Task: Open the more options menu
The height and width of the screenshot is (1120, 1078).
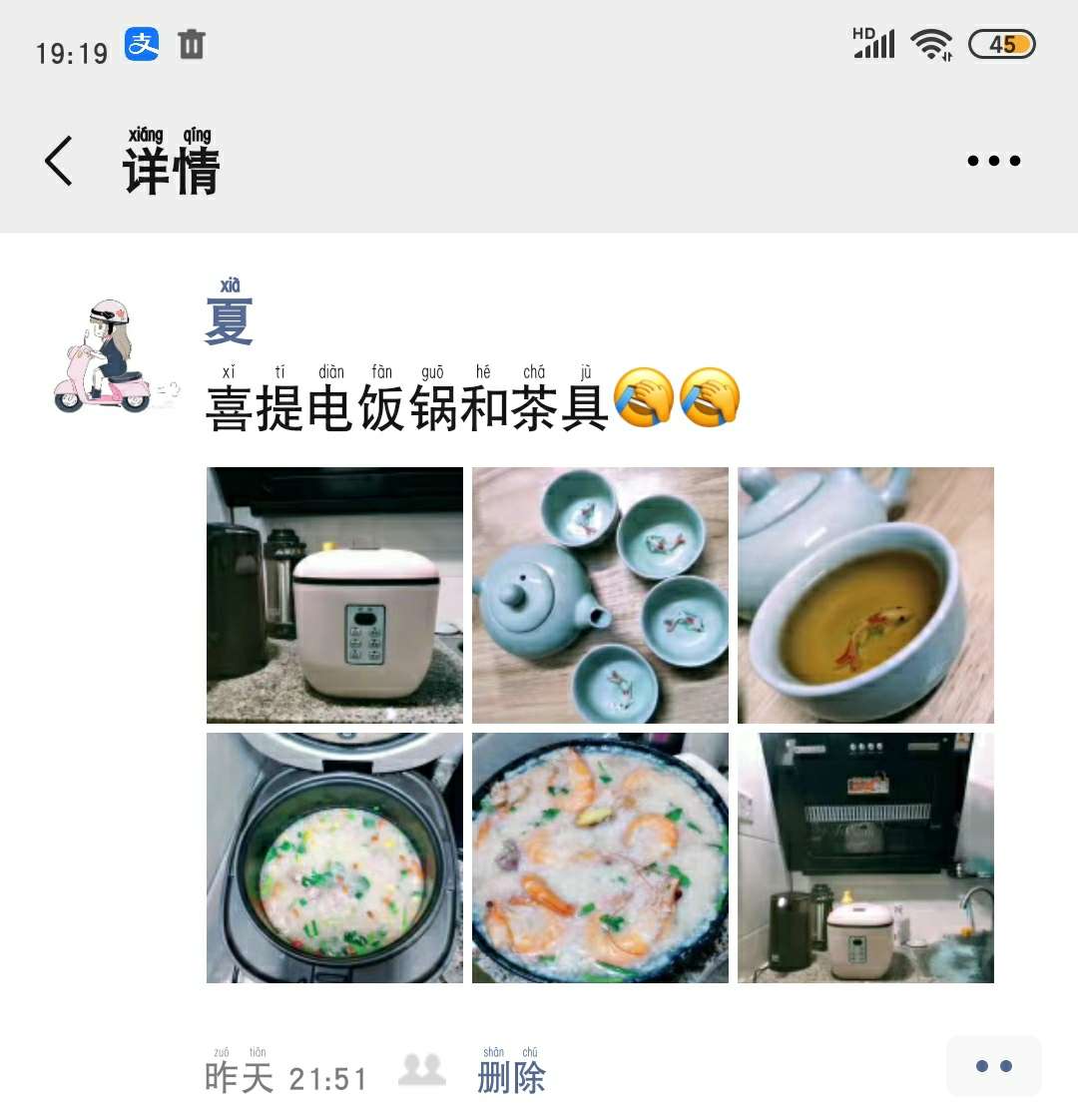Action: coord(993,160)
